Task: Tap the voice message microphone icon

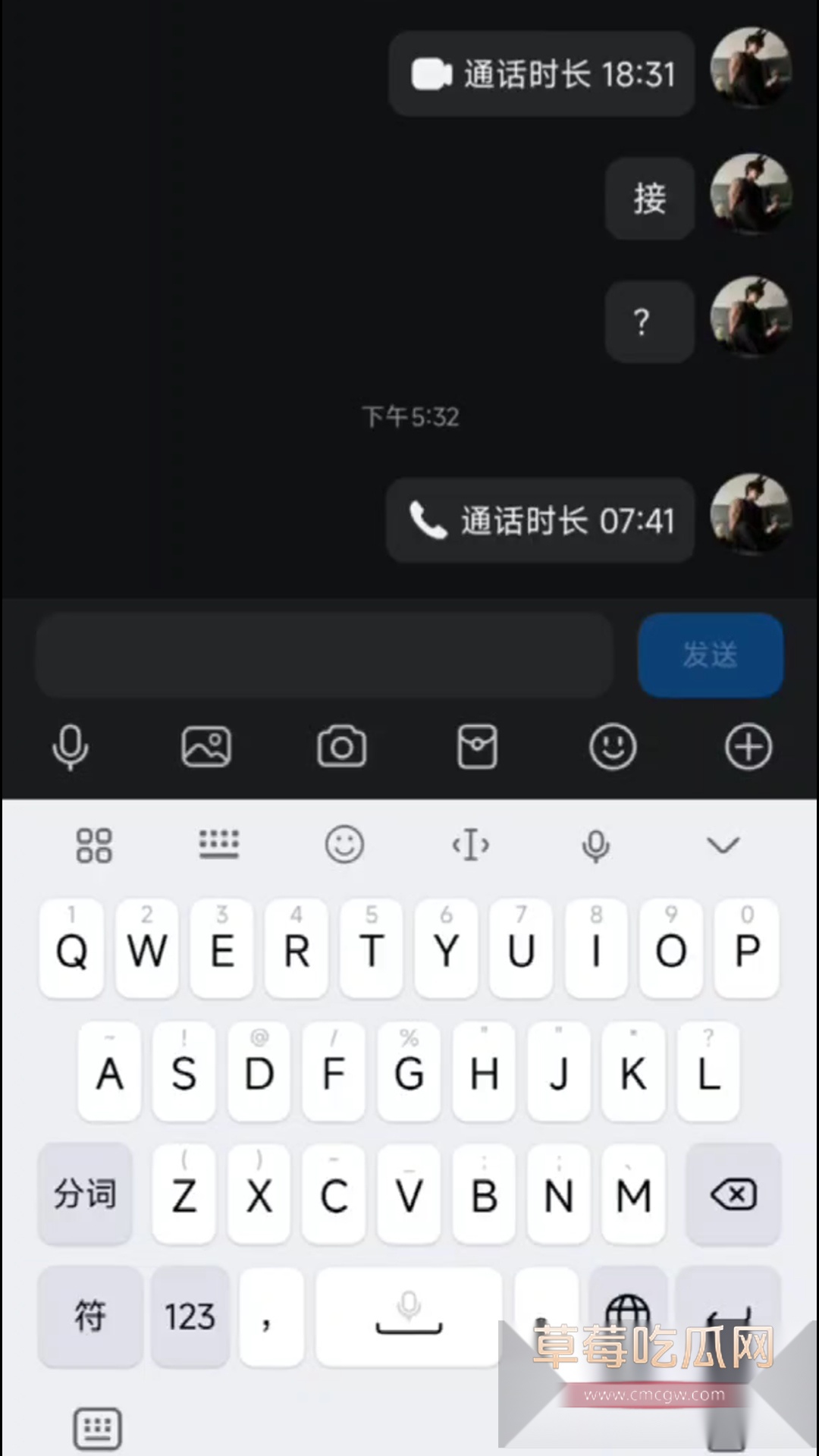Action: click(x=71, y=747)
